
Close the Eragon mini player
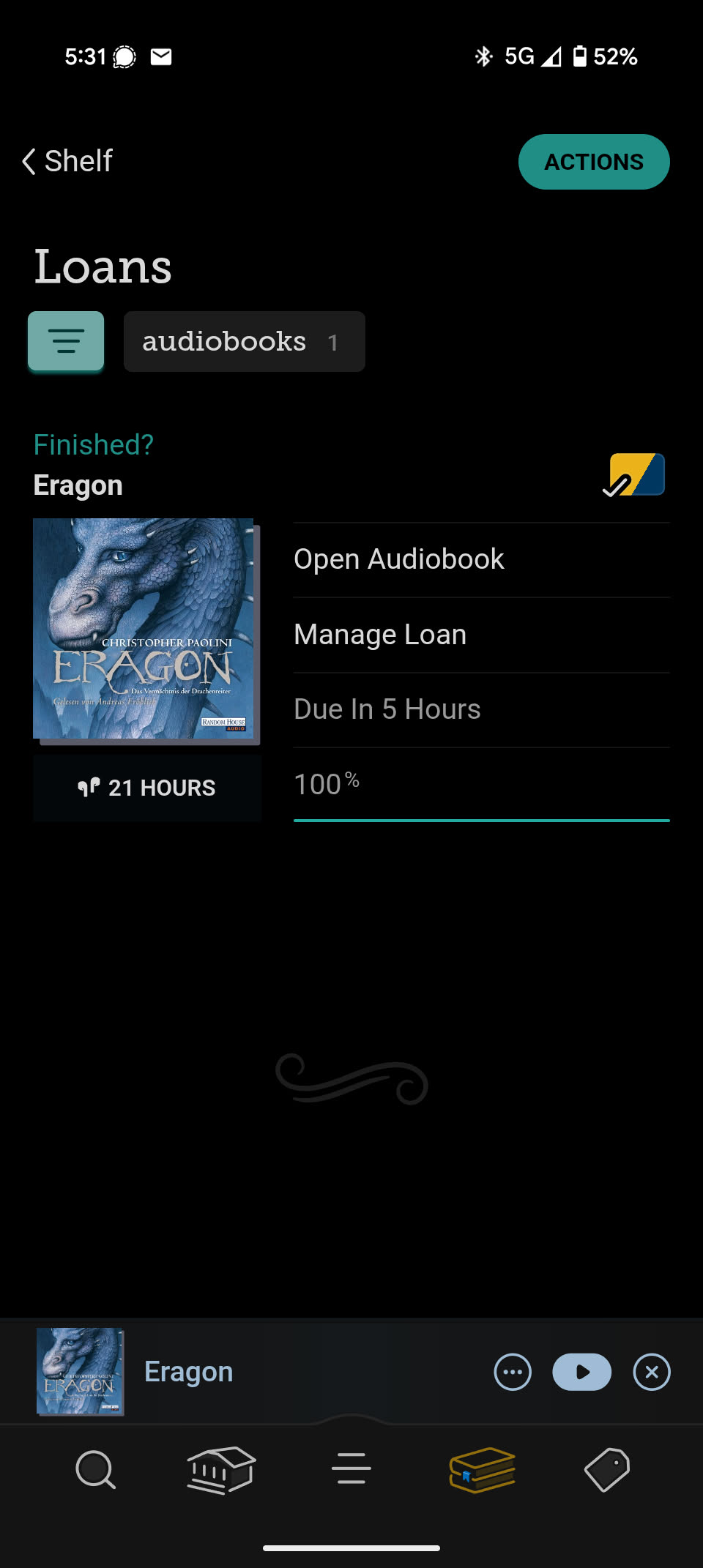point(652,1372)
